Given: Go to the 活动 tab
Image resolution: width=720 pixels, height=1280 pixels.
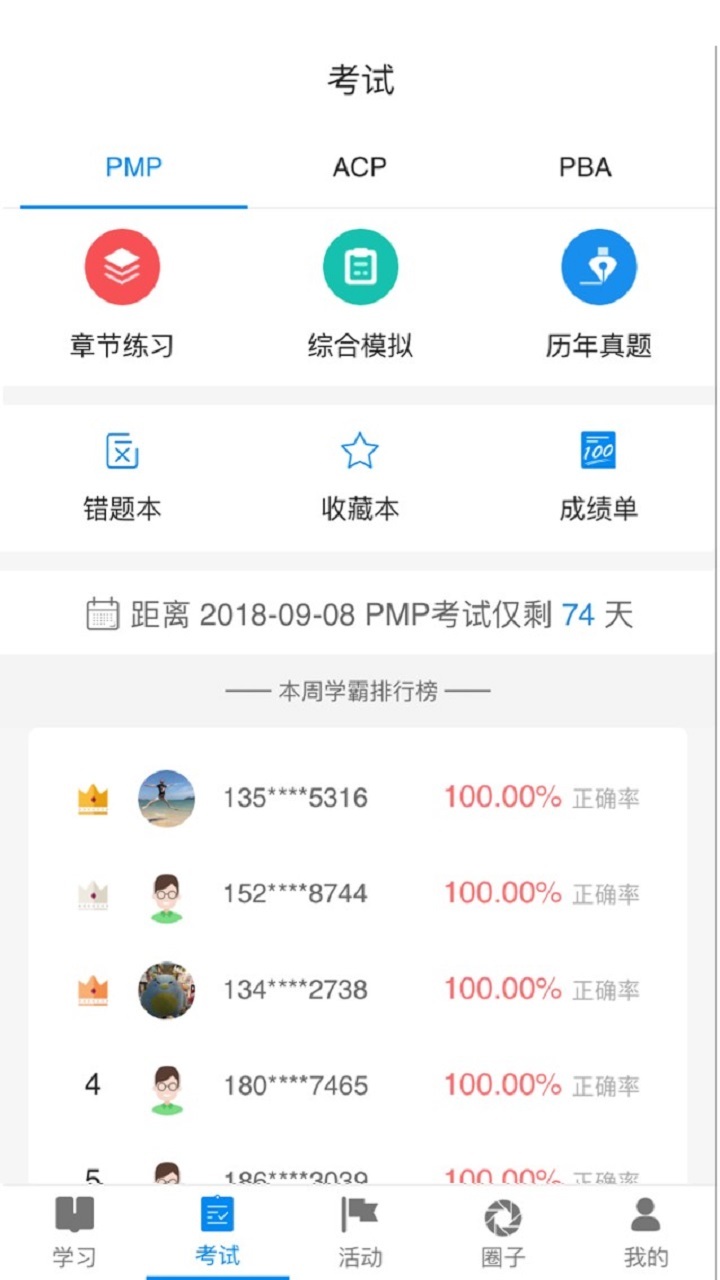Looking at the screenshot, I should click(x=360, y=1233).
